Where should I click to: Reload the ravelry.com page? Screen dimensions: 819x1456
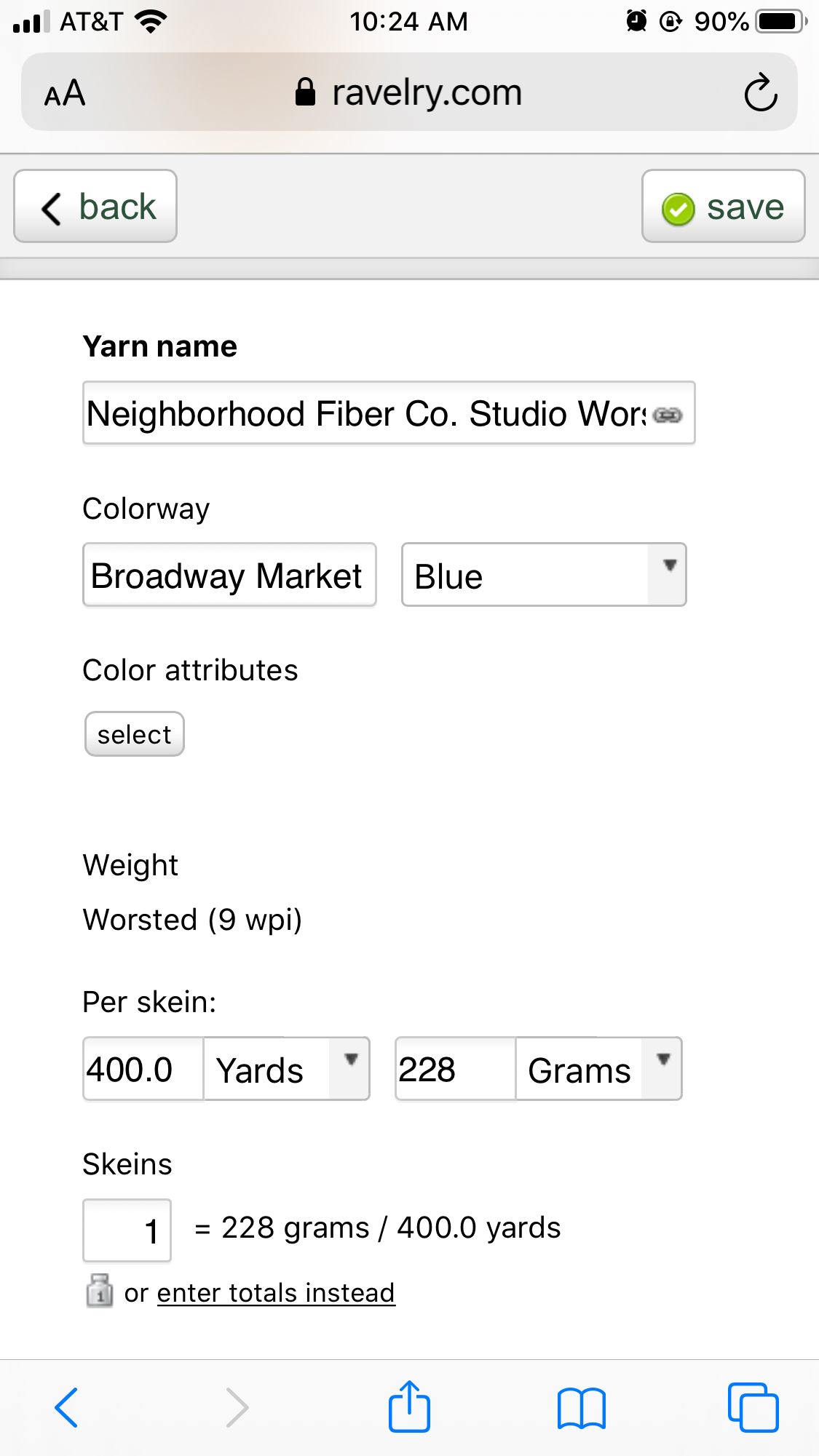coord(761,92)
